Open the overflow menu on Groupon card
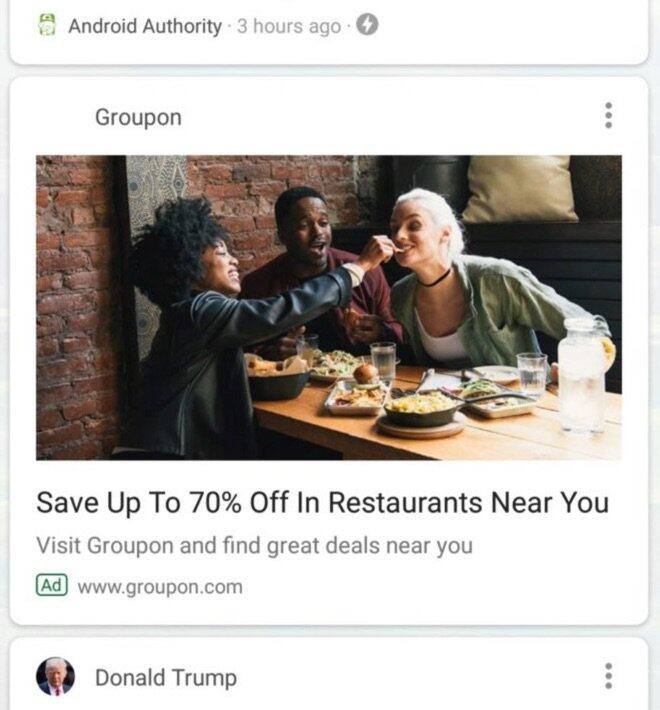Image resolution: width=660 pixels, height=710 pixels. coord(607,117)
